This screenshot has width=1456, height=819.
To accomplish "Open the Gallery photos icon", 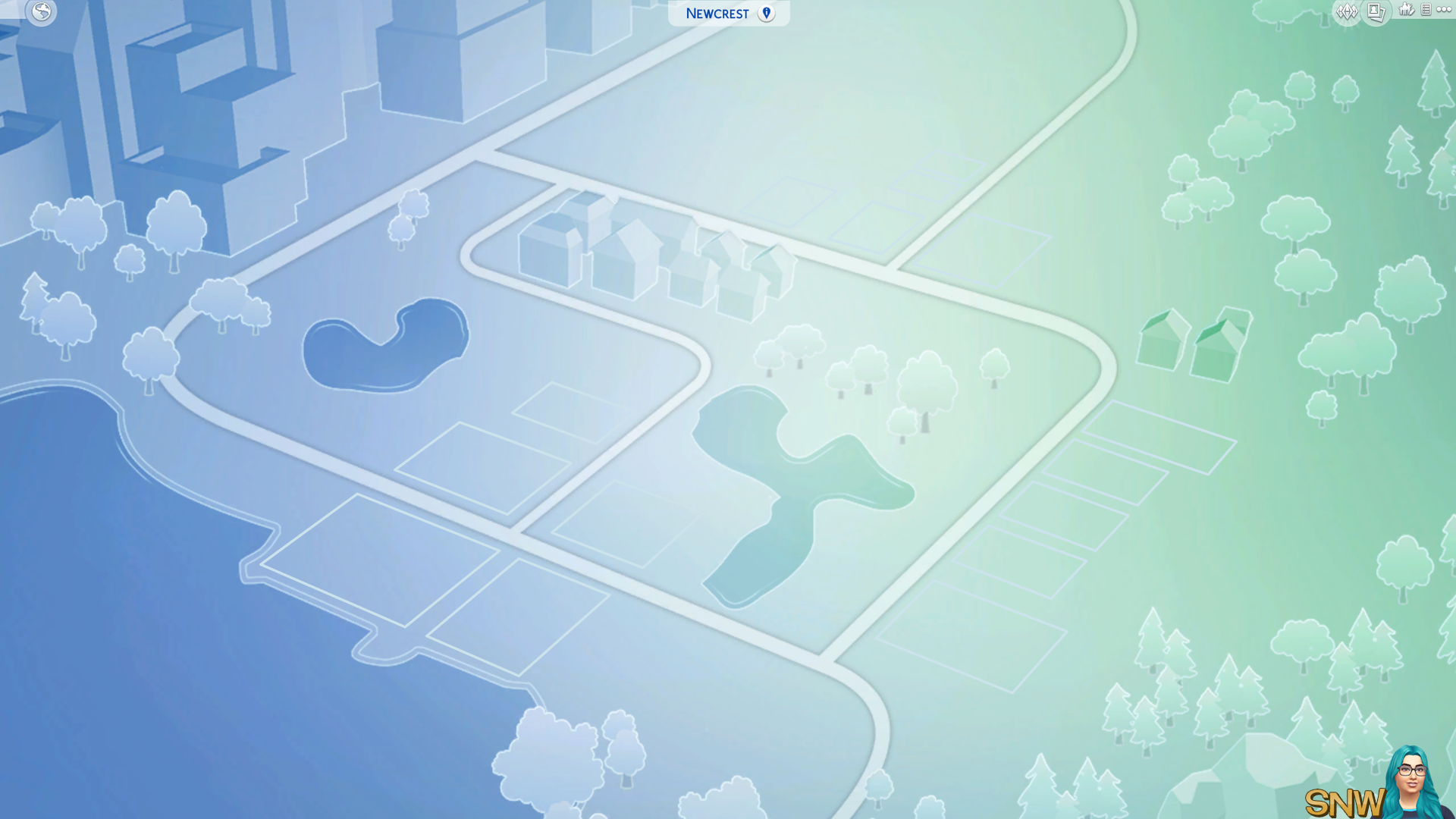I will tap(1376, 11).
